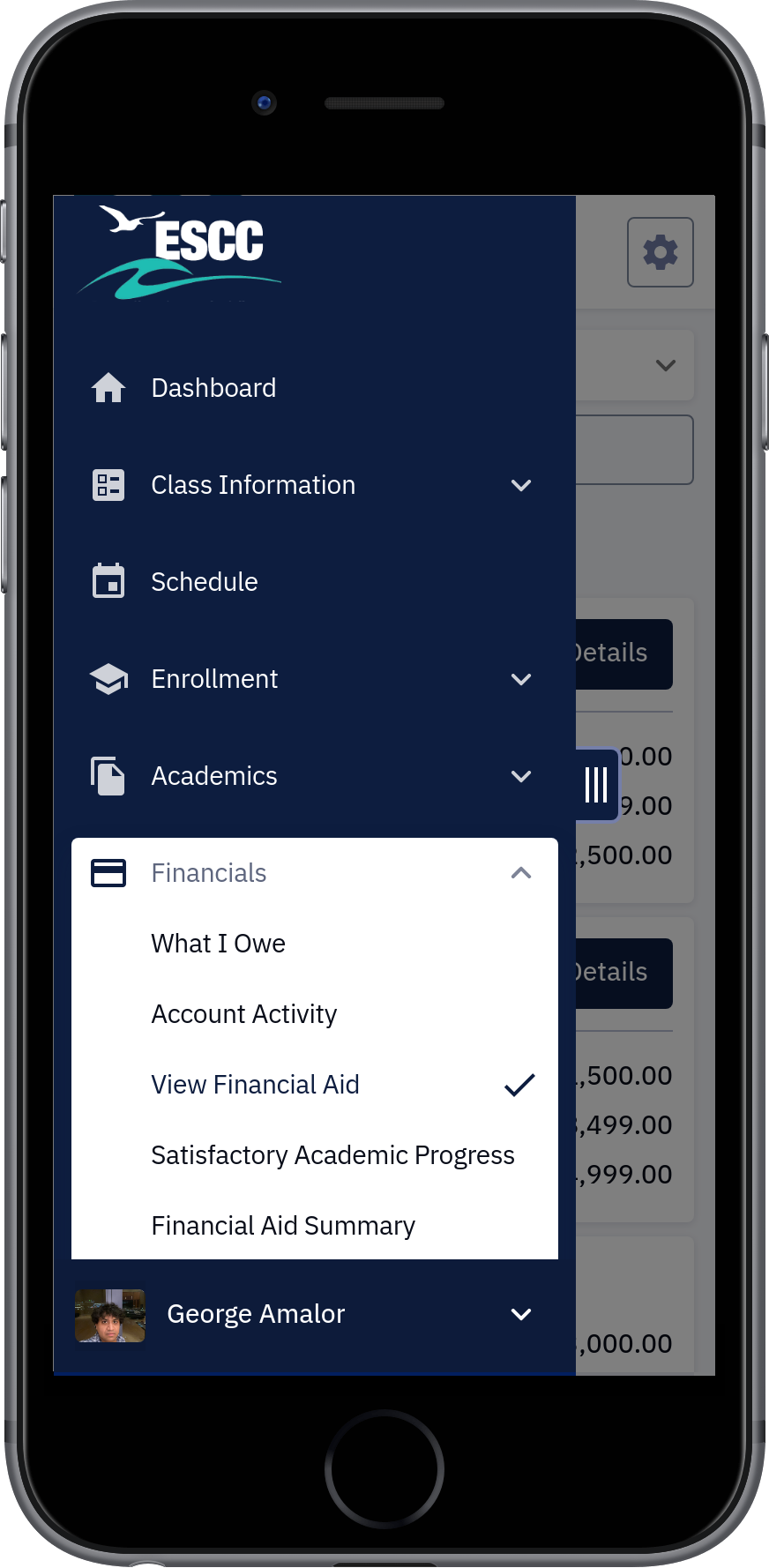
Task: Open the Schedule page
Action: (314, 582)
